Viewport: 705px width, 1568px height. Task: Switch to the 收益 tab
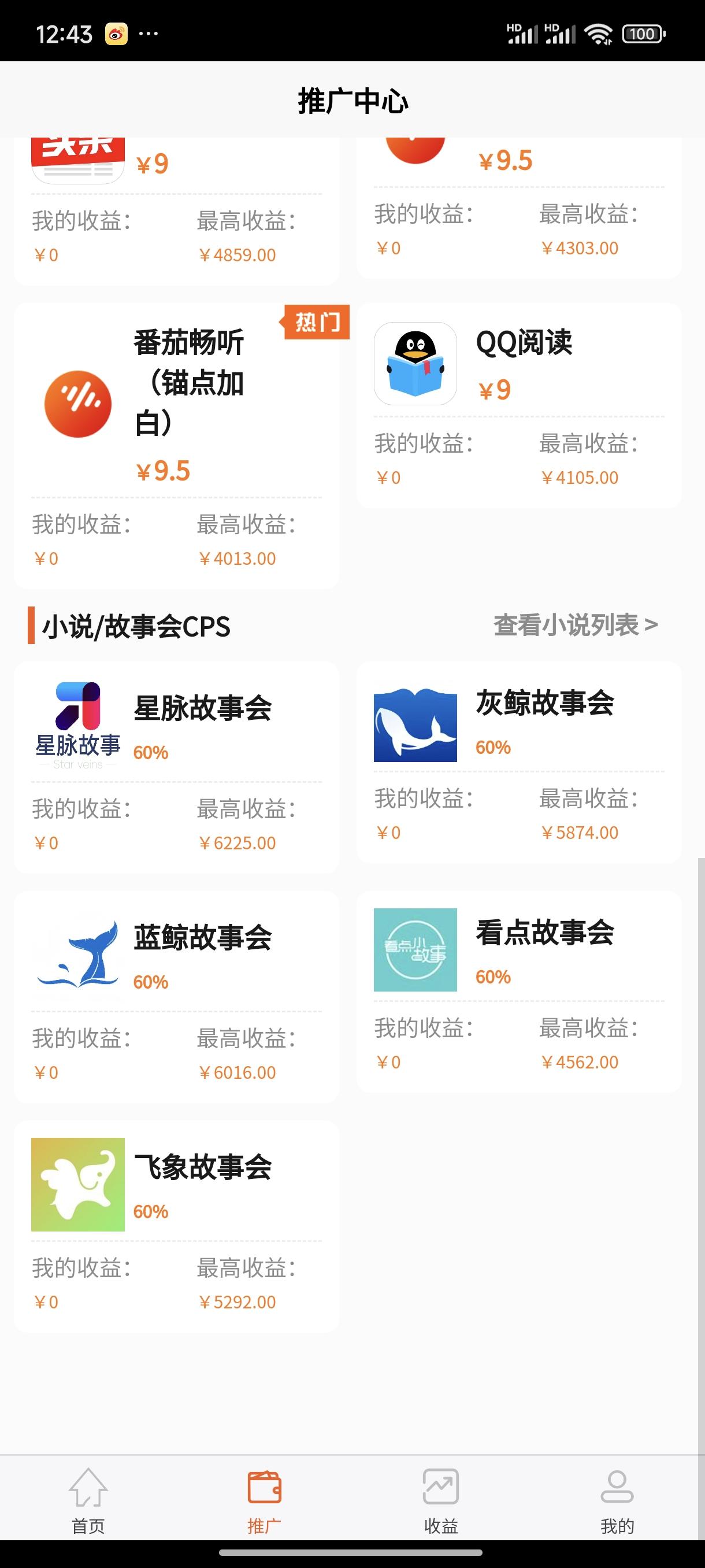(440, 1500)
